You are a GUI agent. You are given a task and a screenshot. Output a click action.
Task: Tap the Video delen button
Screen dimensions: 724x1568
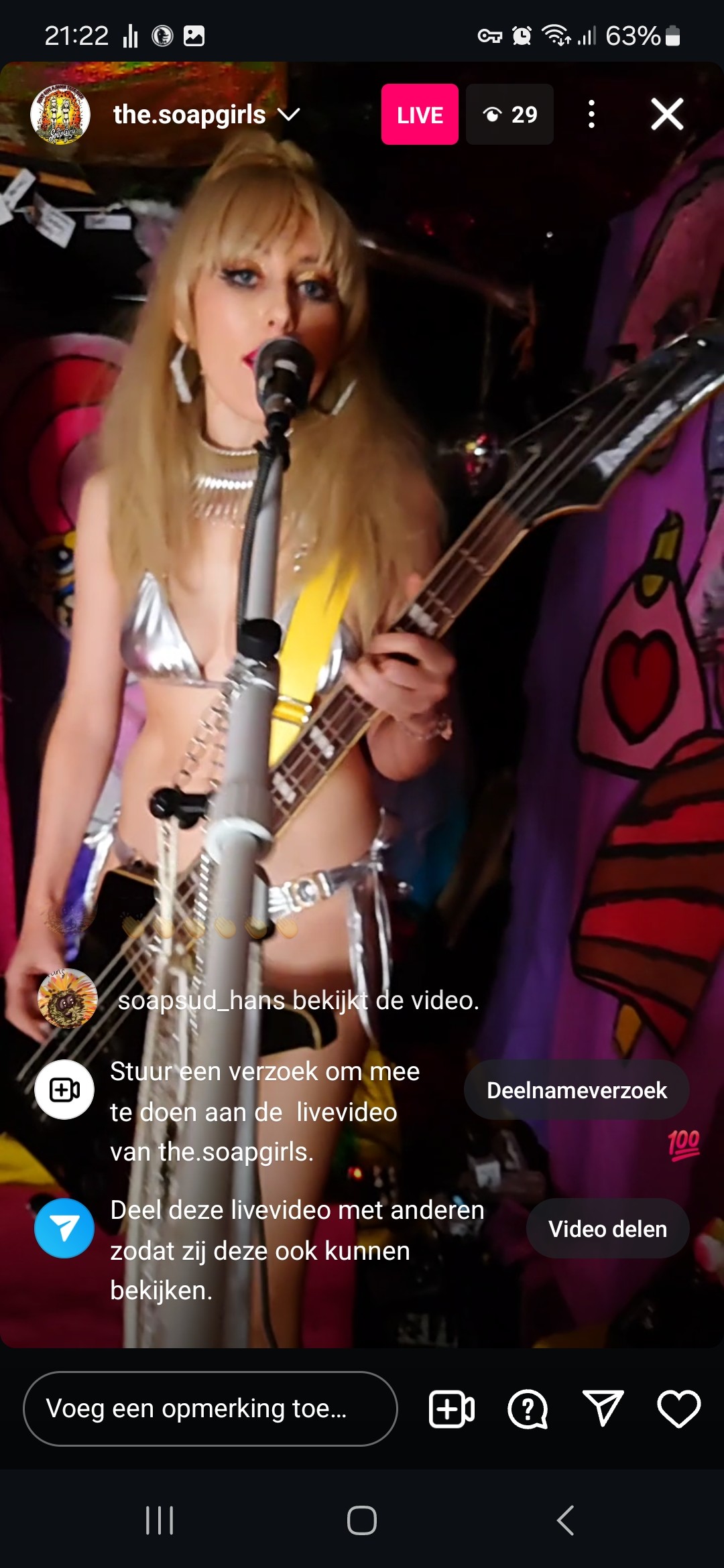(x=607, y=1229)
